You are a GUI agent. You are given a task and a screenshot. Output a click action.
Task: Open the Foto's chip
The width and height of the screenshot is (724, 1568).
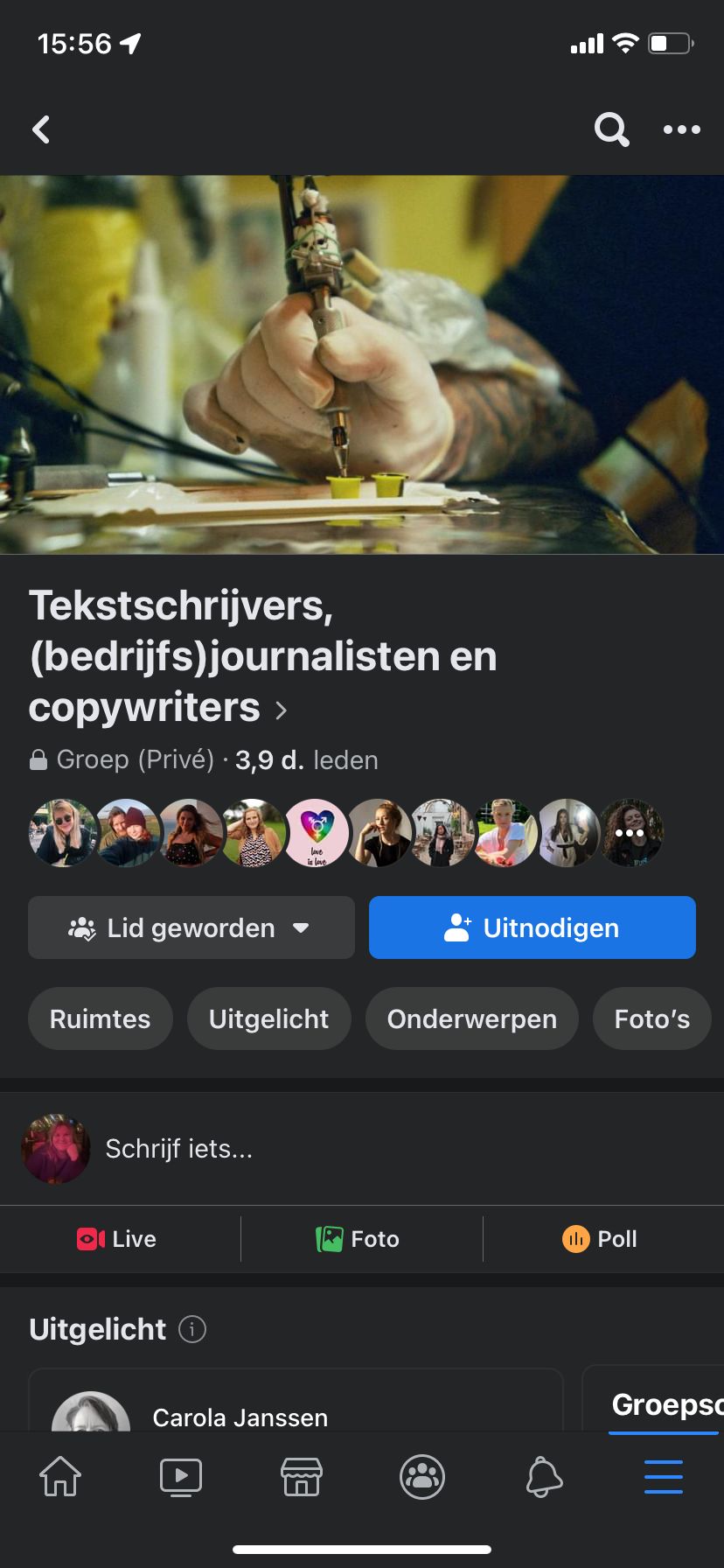652,1018
